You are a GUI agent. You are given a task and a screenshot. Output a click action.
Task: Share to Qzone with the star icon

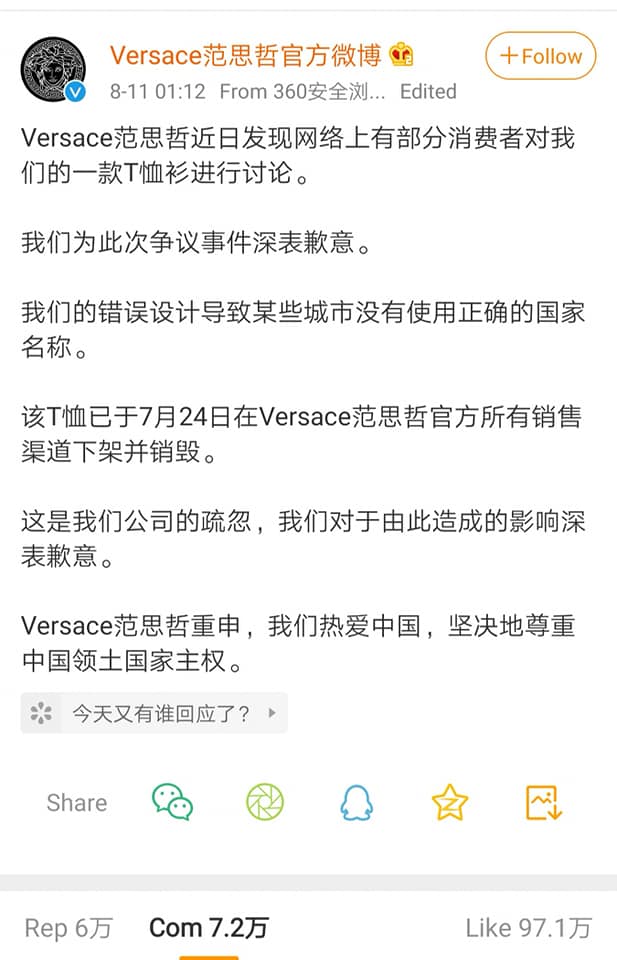tap(449, 802)
